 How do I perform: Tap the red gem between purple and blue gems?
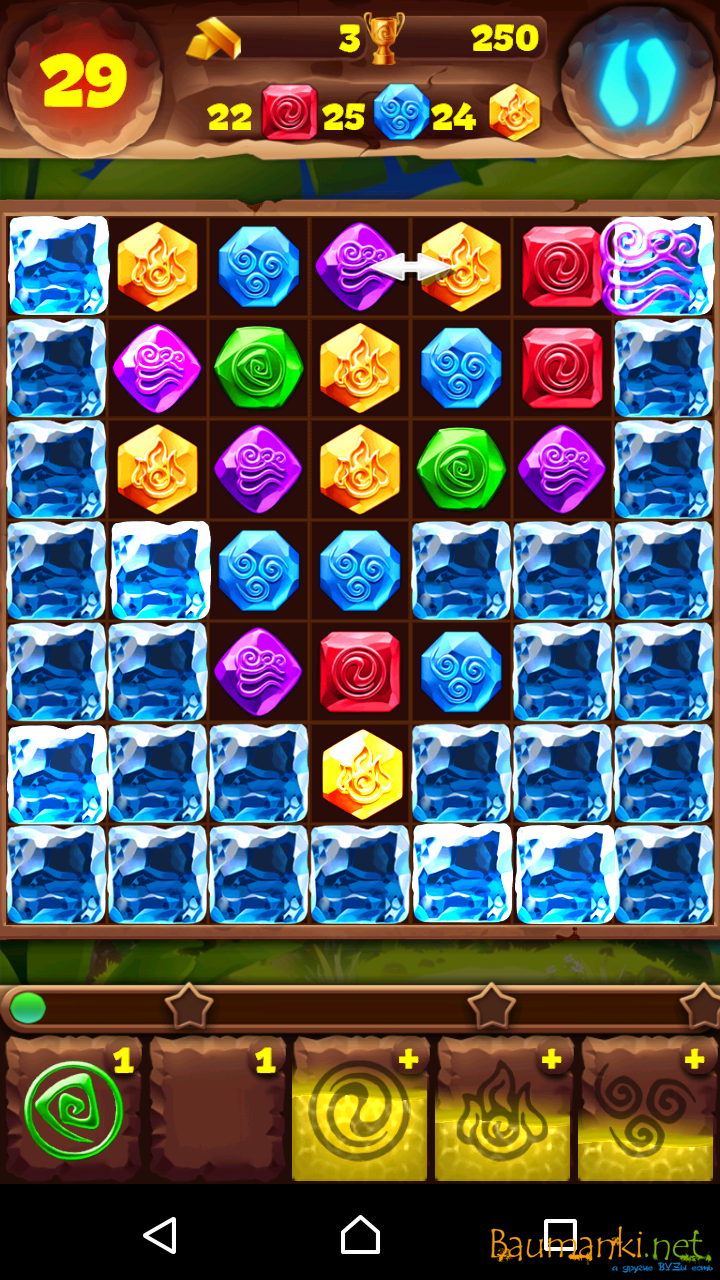pos(360,671)
